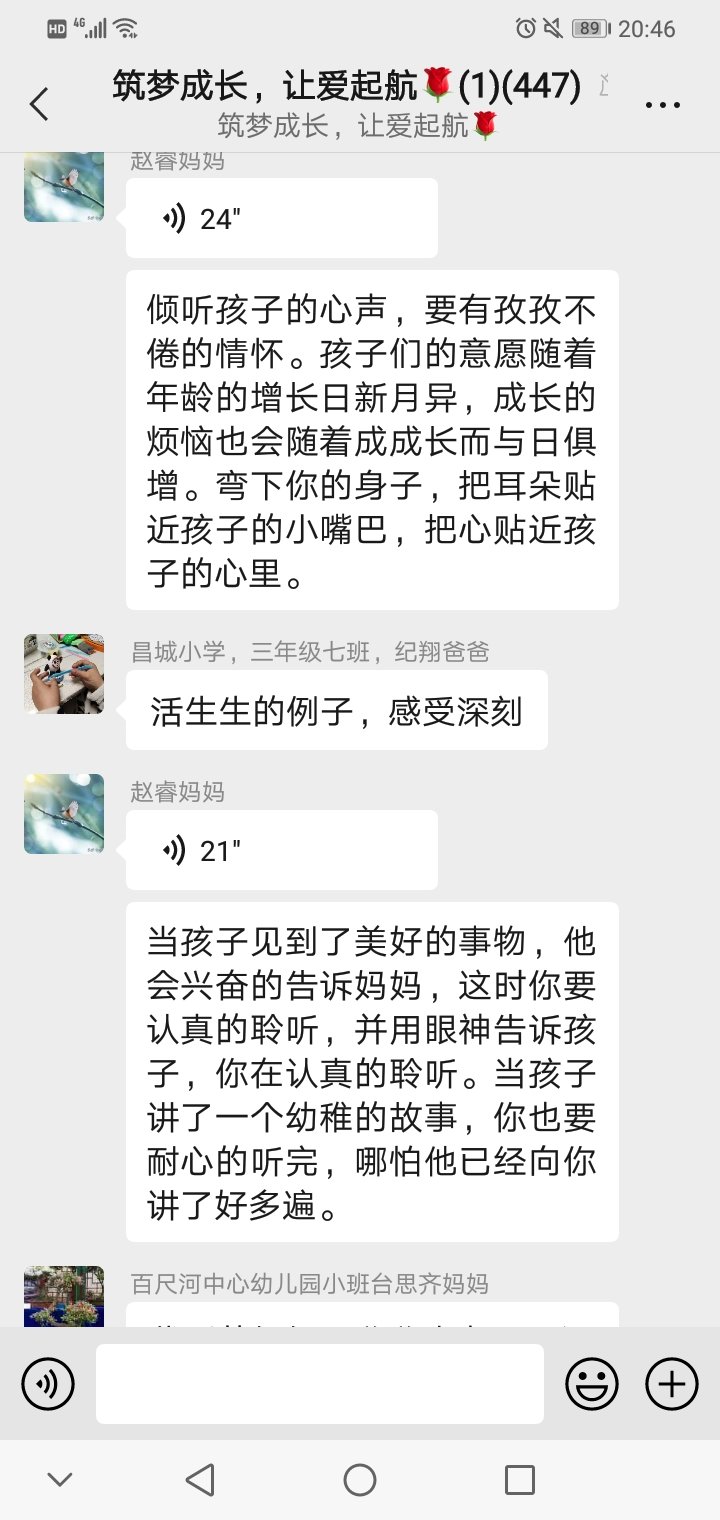This screenshot has width=720, height=1520.
Task: Tap the message bubble 活生生的例子，感受深刻
Action: coord(337,709)
